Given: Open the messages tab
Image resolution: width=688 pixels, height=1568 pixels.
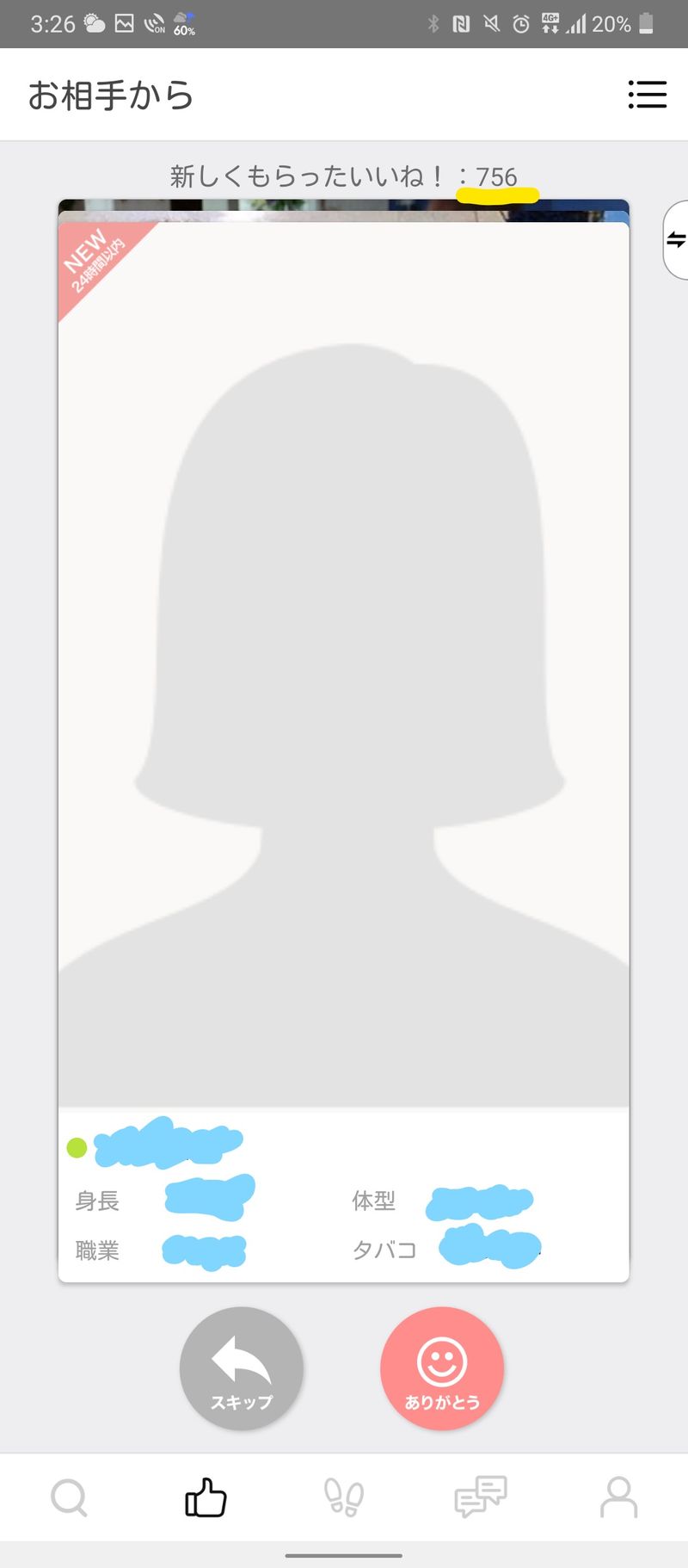Looking at the screenshot, I should pyautogui.click(x=480, y=1497).
